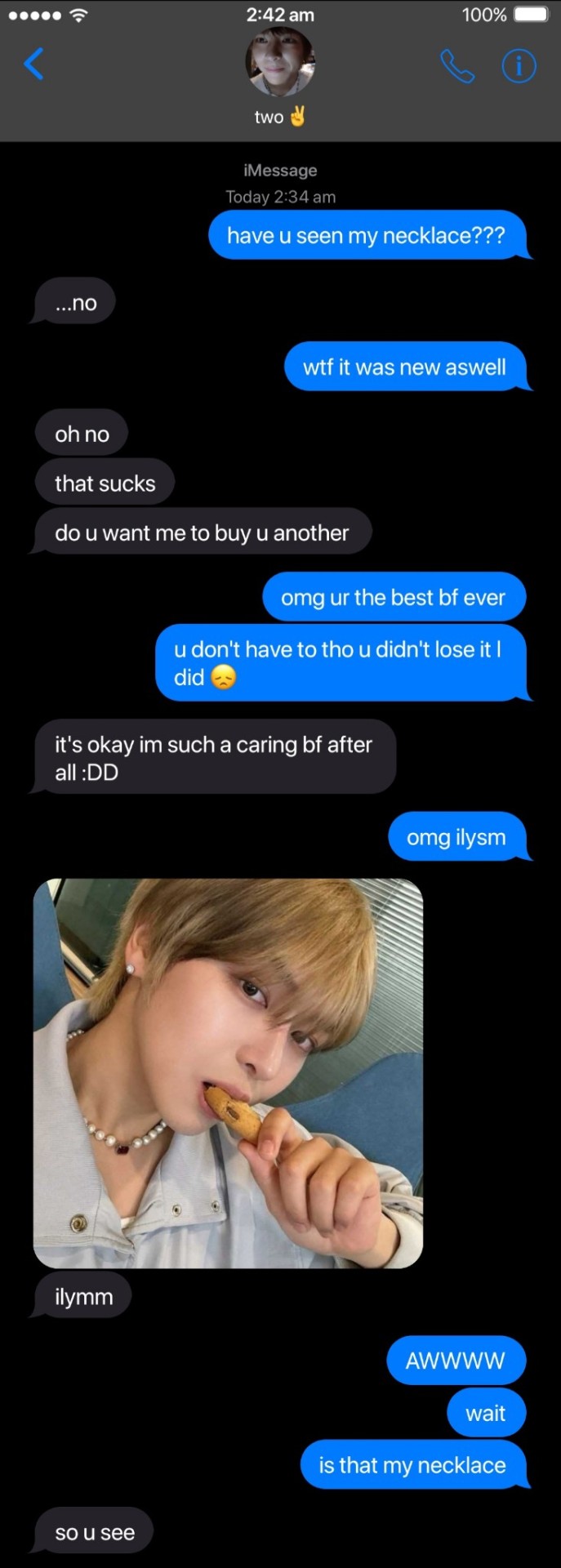
Task: Call the contact named two
Action: point(456,66)
